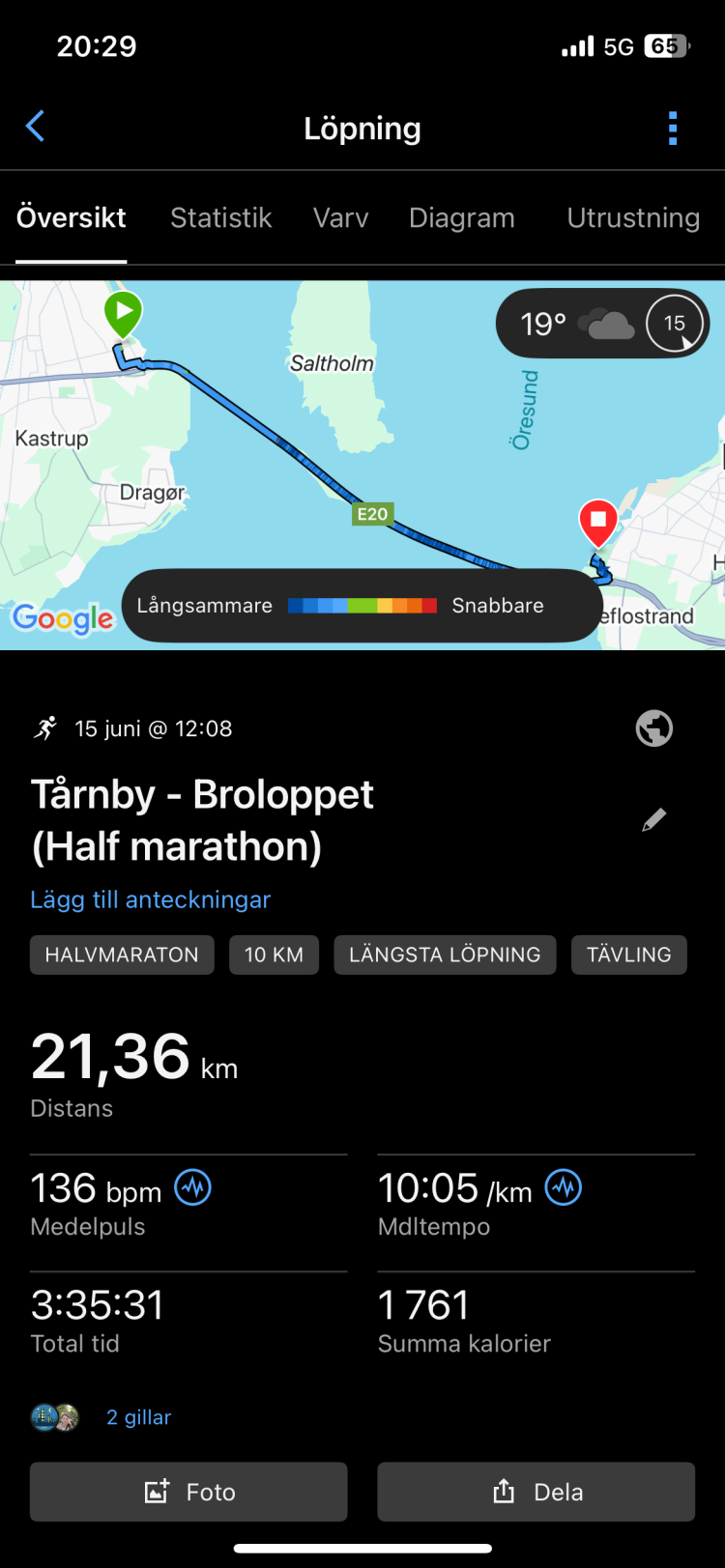
Task: Tap Lägg till anteckningar link
Action: [x=150, y=899]
